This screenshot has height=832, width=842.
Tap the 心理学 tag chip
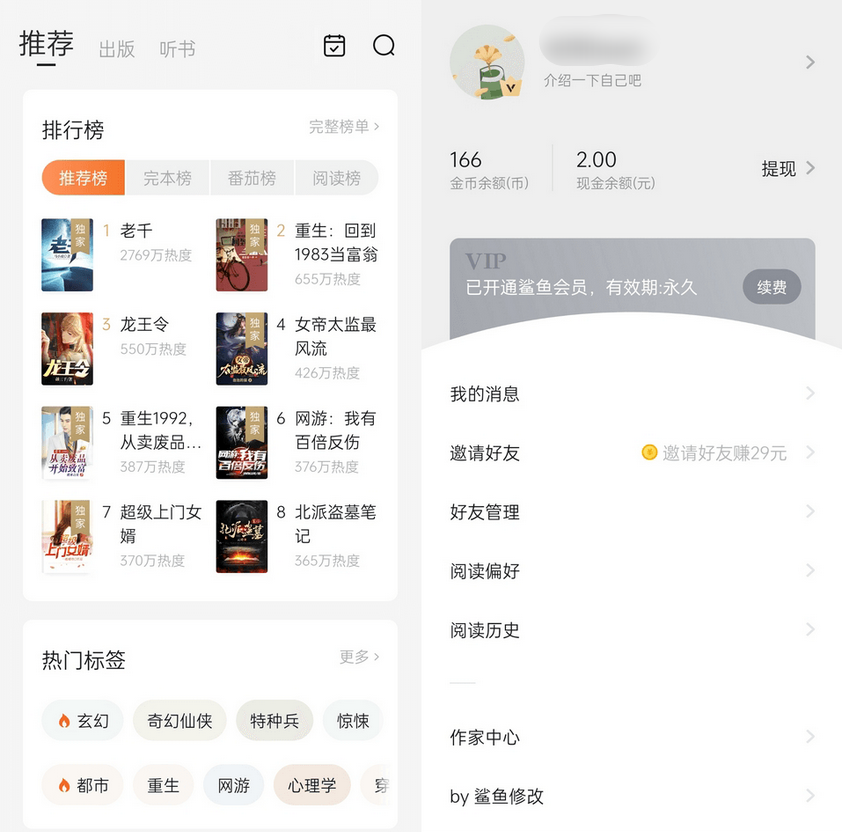[312, 786]
